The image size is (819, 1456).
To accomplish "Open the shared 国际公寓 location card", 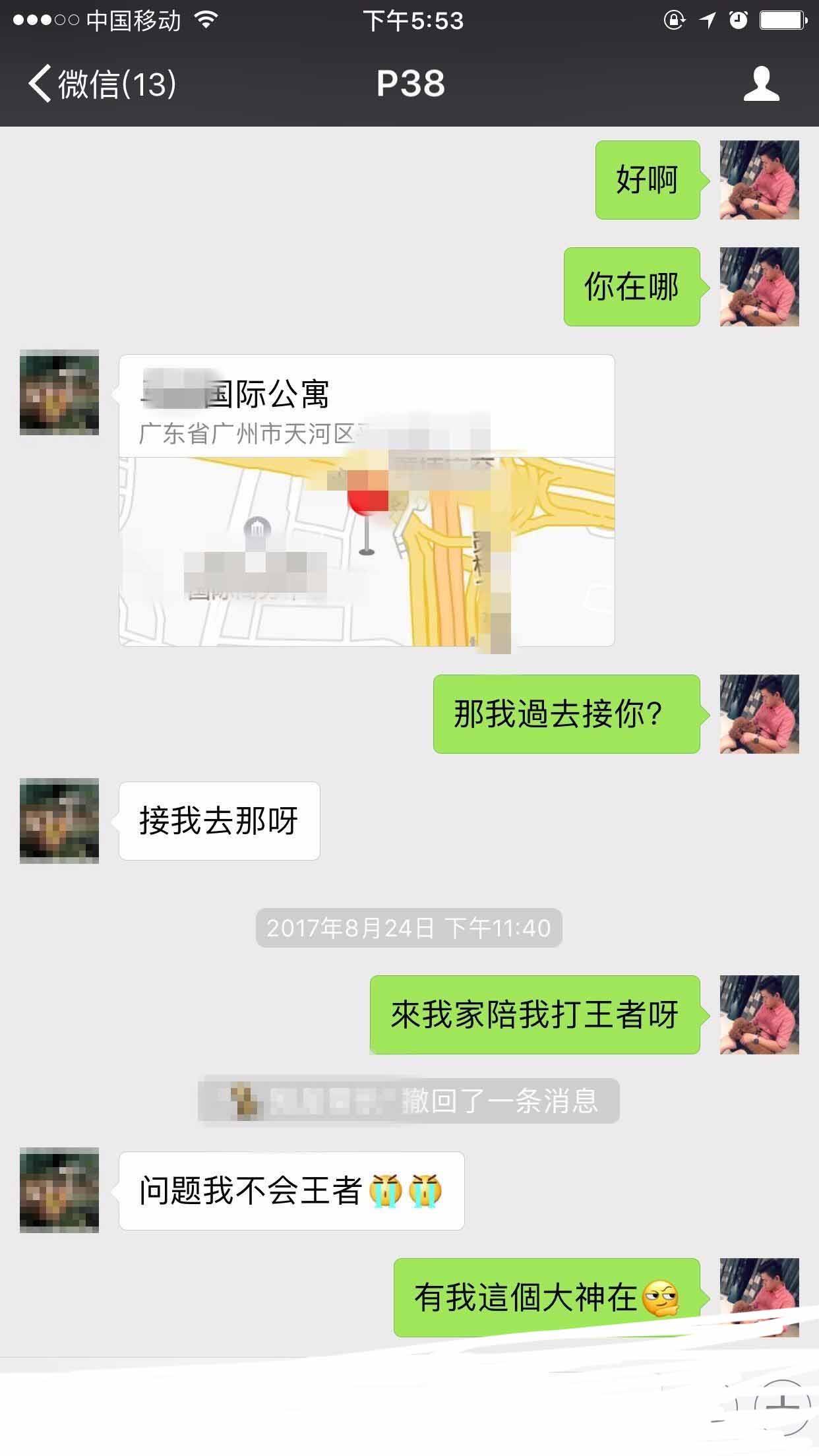I will [367, 501].
